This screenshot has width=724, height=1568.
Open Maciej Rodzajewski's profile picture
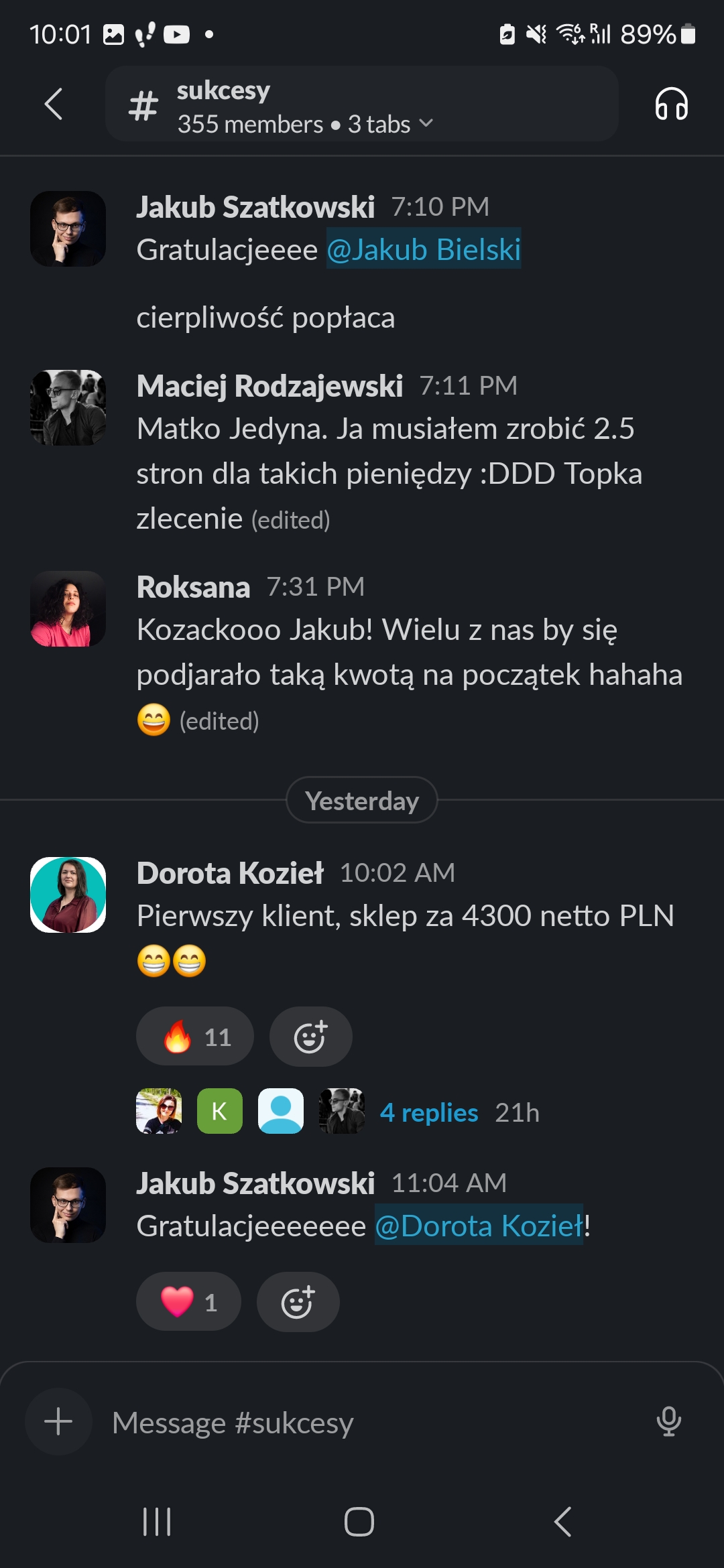pos(68,407)
